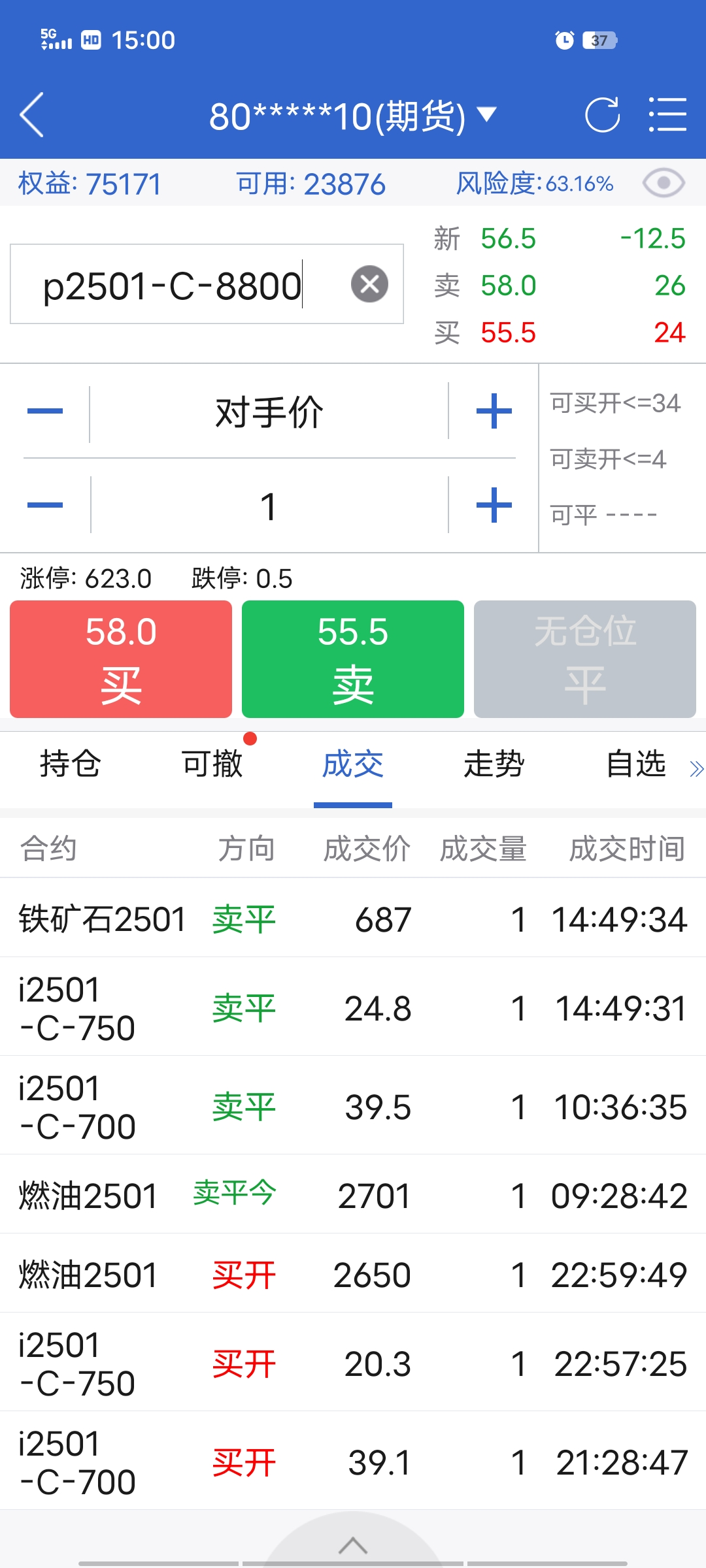This screenshot has width=706, height=1568.
Task: Hide account balance with the eye icon
Action: click(x=663, y=184)
